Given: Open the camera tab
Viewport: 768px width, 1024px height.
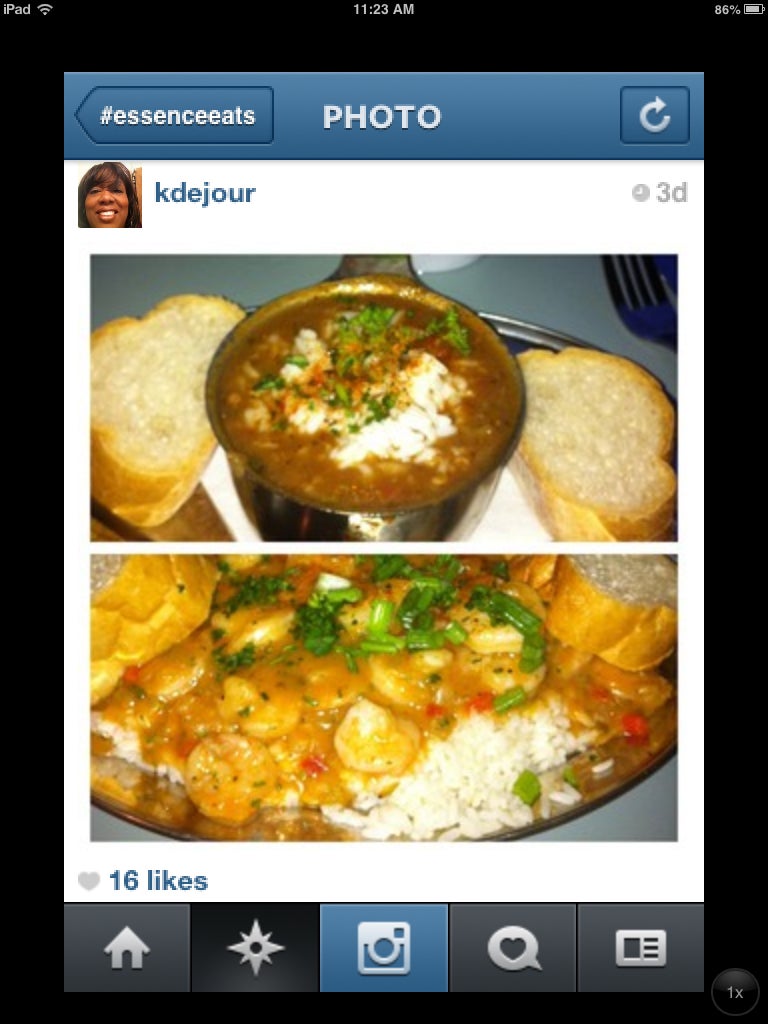Looking at the screenshot, I should (384, 948).
